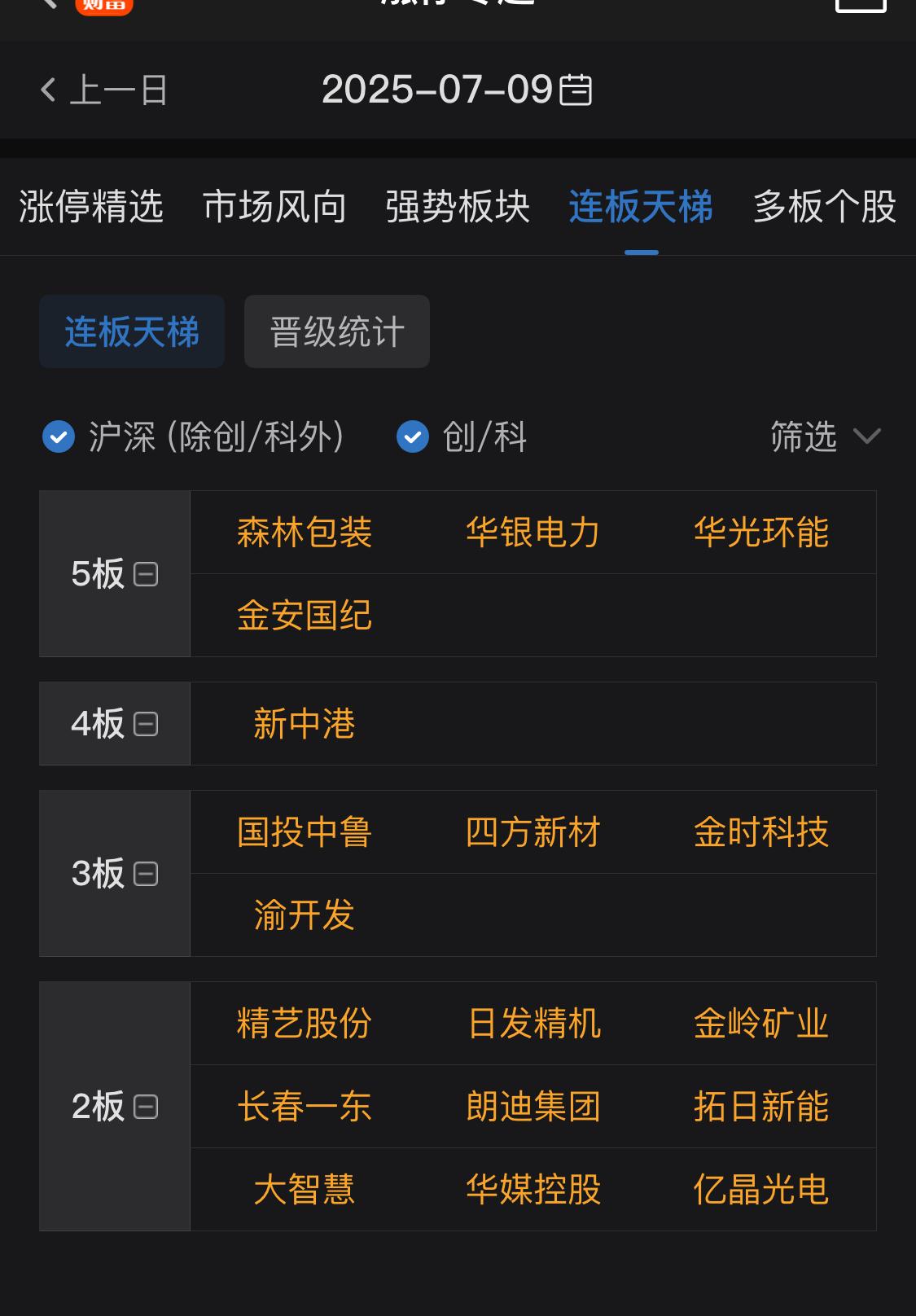Switch to the 晋级统计 toggle button
Image resolution: width=916 pixels, height=1316 pixels.
336,331
